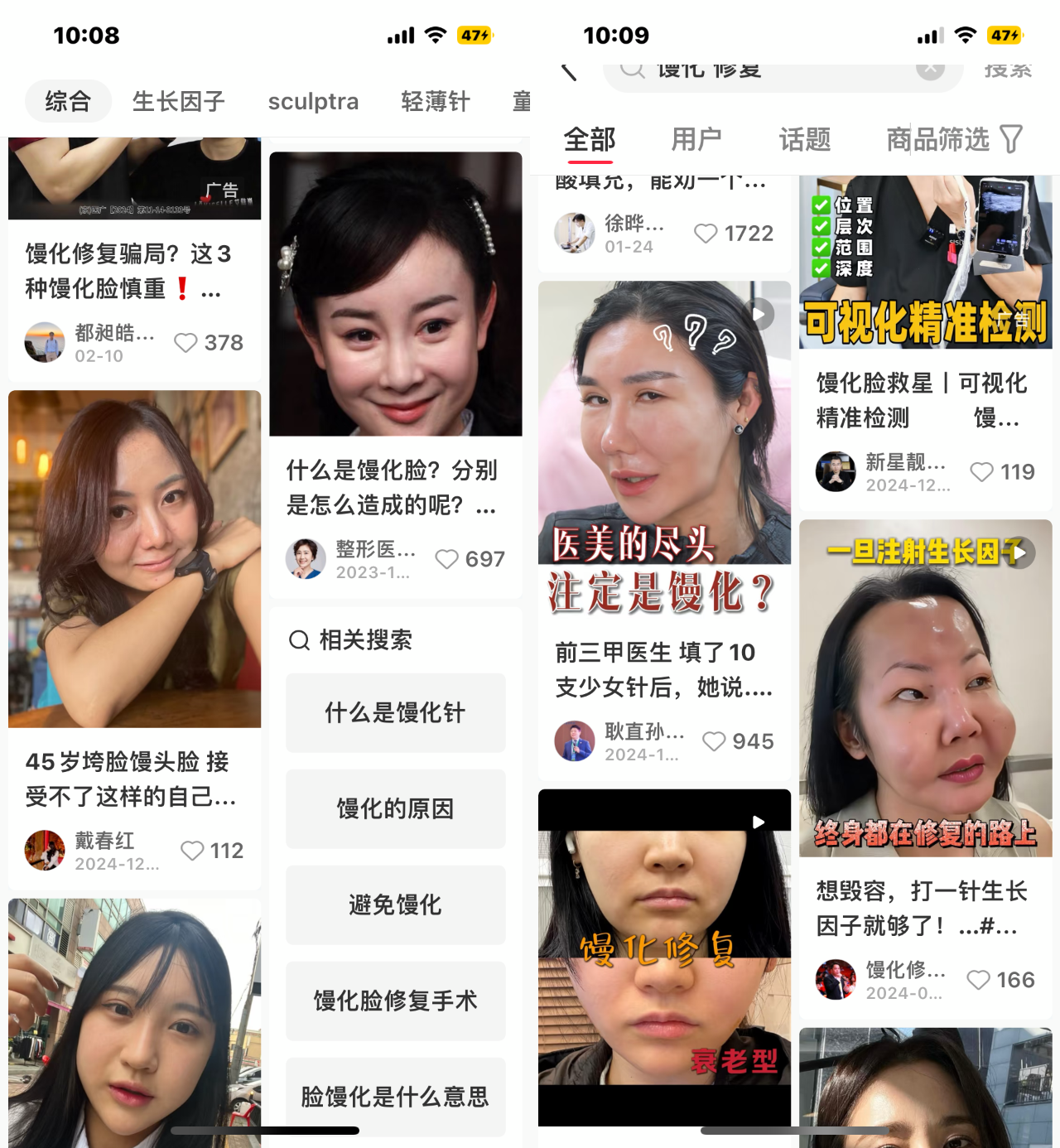The image size is (1060, 1148).
Task: Select the 轻薄针 filter chip
Action: [x=435, y=102]
